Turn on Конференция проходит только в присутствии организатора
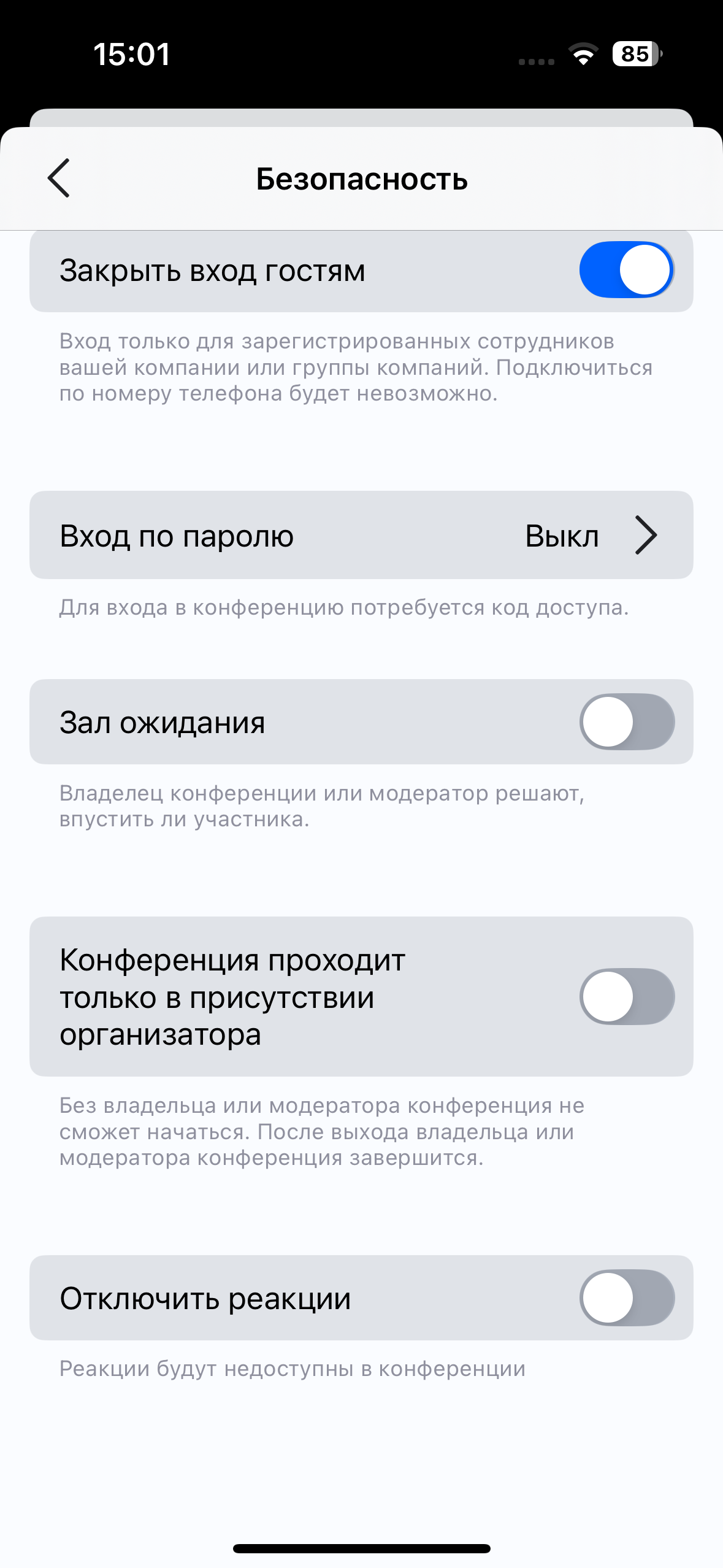The width and height of the screenshot is (723, 1568). click(627, 996)
